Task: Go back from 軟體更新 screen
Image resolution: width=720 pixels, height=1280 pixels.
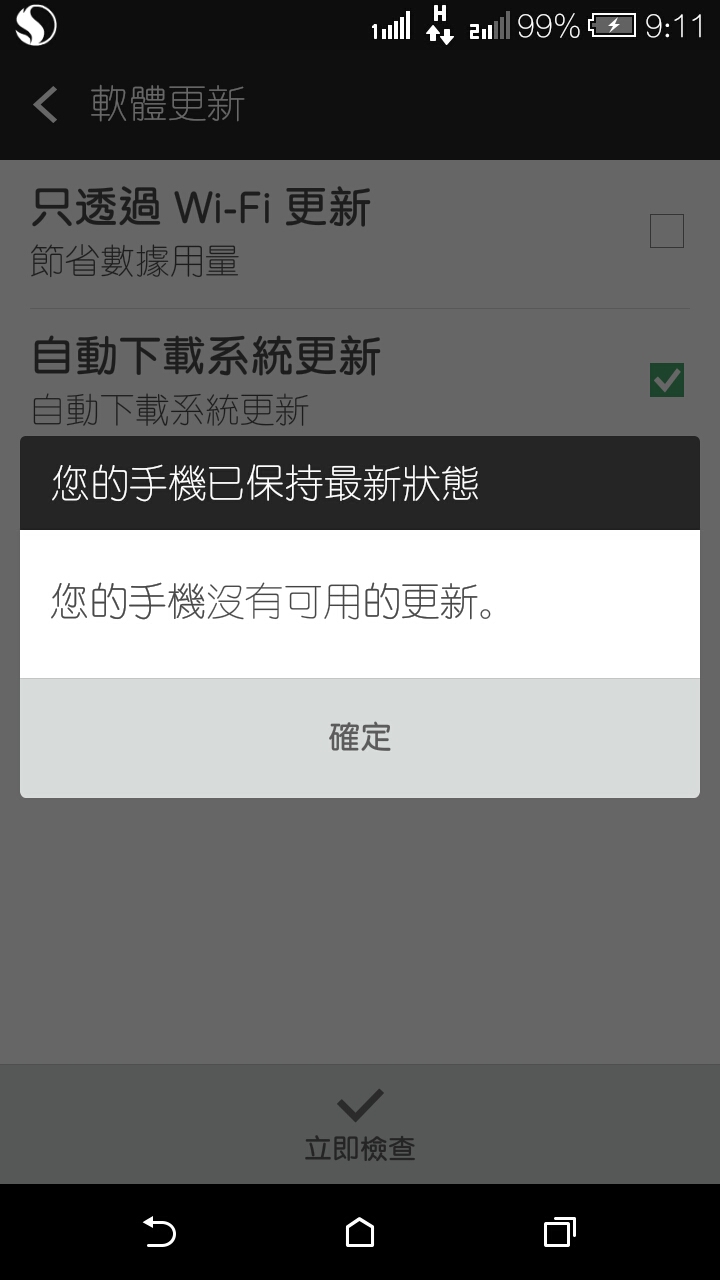Action: coord(46,104)
